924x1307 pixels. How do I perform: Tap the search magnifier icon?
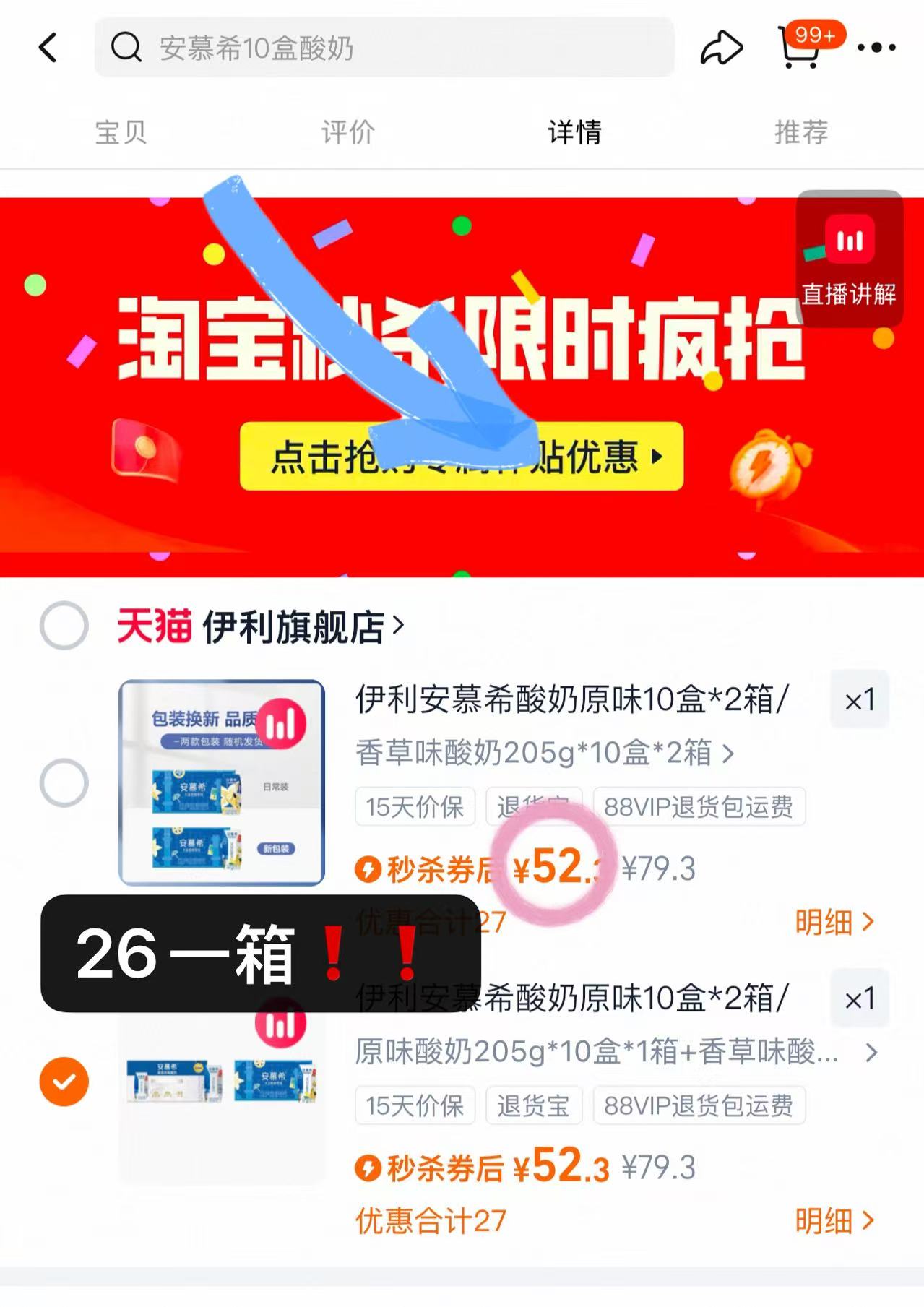[125, 47]
